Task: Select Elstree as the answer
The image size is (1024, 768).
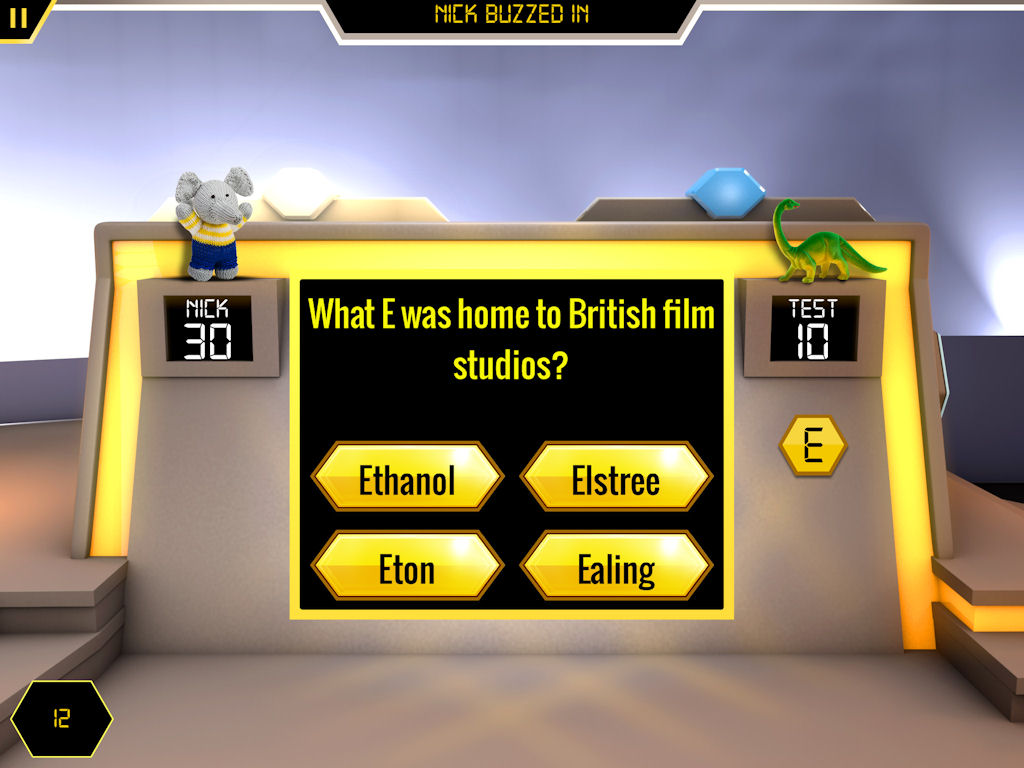Action: (x=616, y=480)
